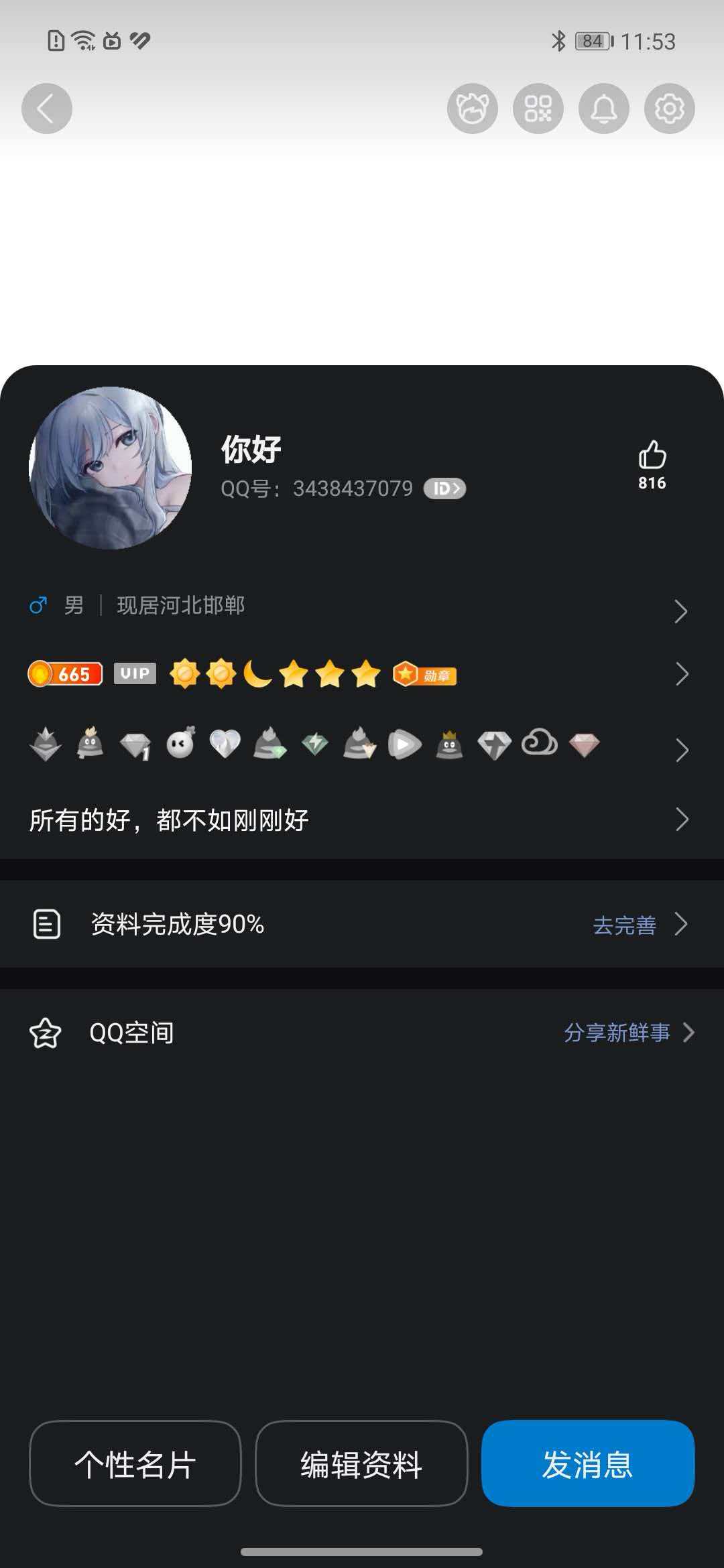Open the 男 现居河北邯郸 info row
This screenshot has height=1568, width=724.
tap(362, 607)
